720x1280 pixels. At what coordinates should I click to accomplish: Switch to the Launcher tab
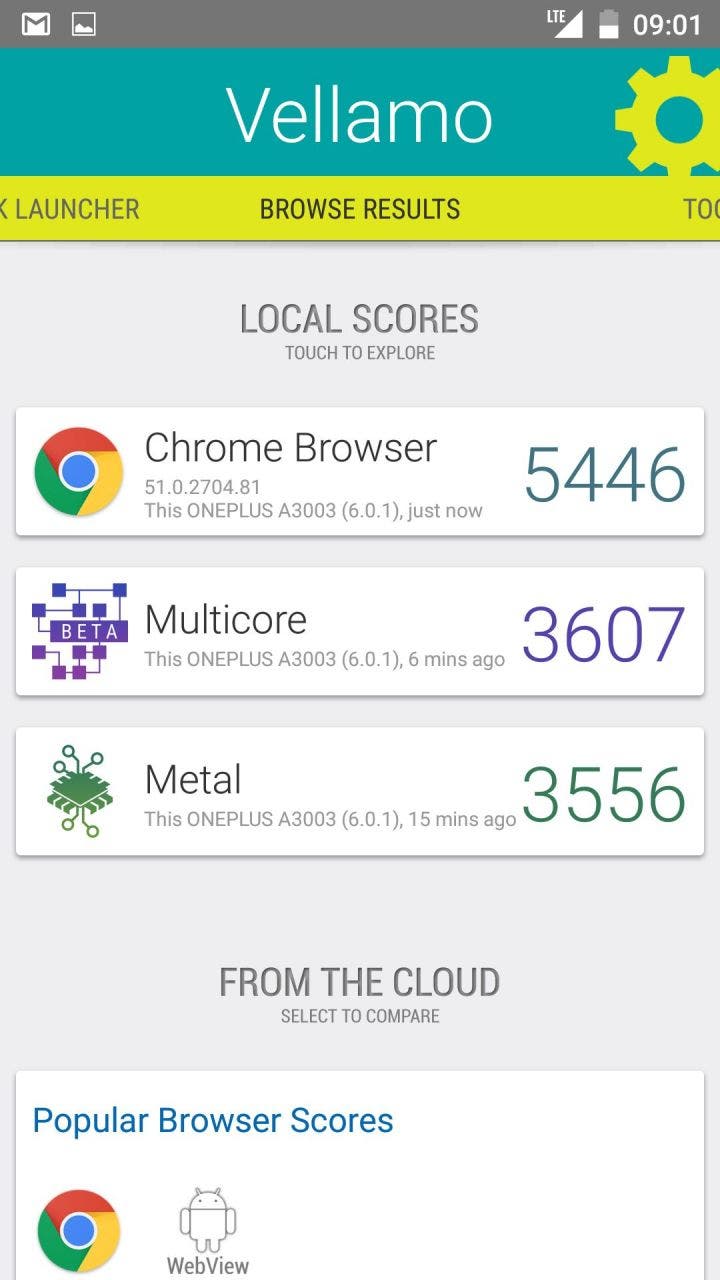pos(70,209)
